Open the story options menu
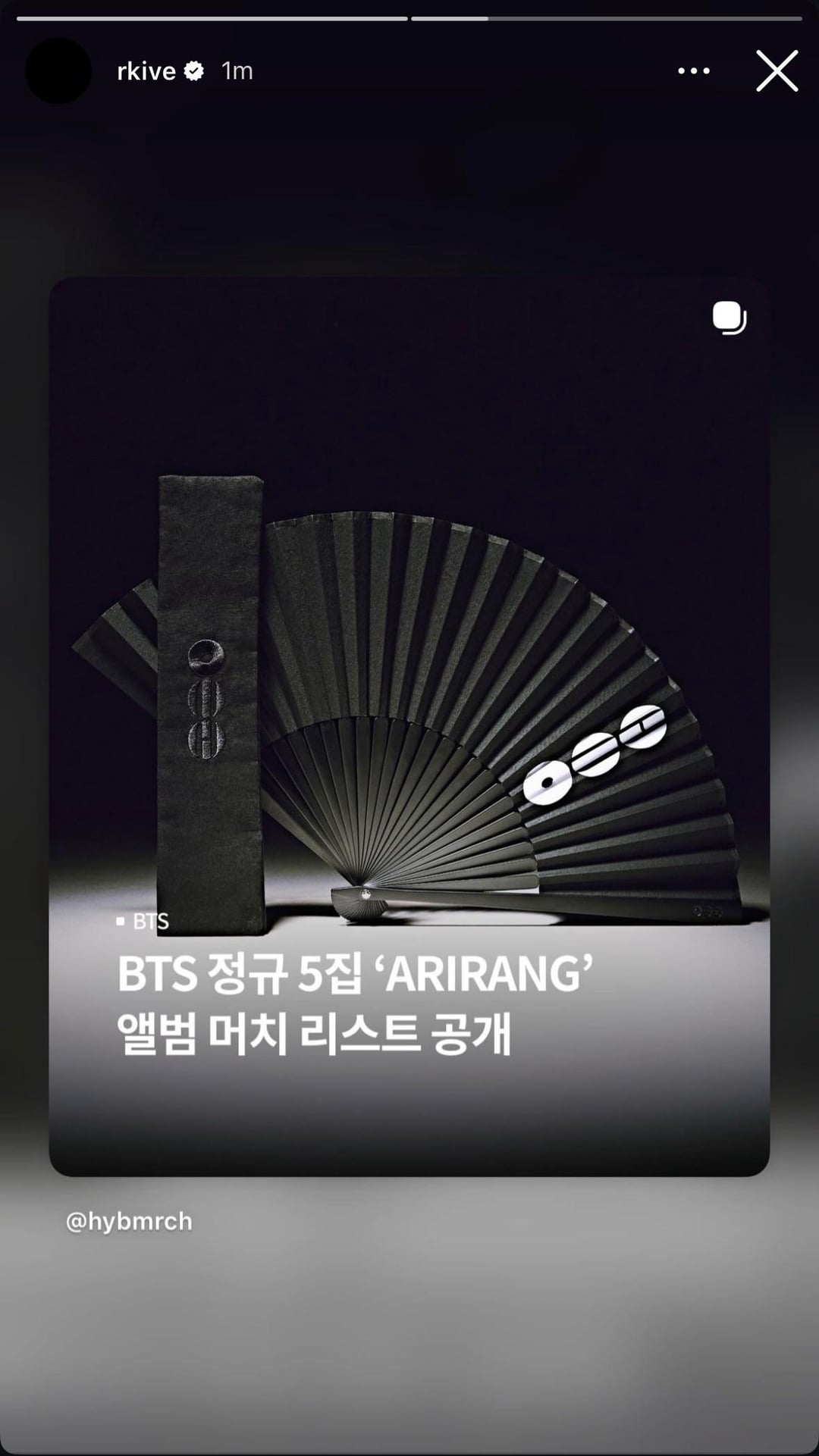The image size is (819, 1456). (693, 71)
